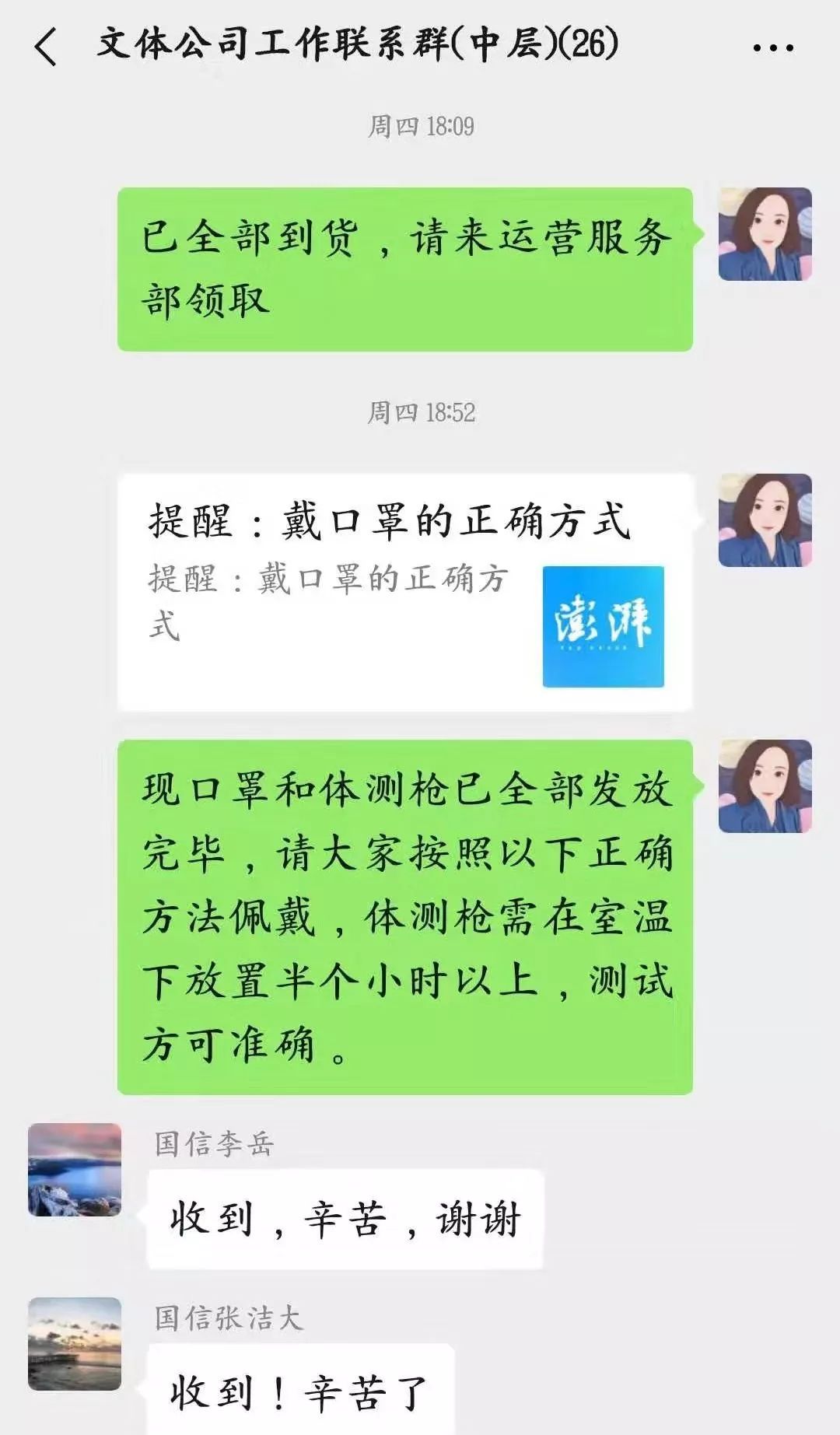Tap 国信李岳's landscape avatar
This screenshot has height=1435, width=840.
pyautogui.click(x=75, y=1169)
